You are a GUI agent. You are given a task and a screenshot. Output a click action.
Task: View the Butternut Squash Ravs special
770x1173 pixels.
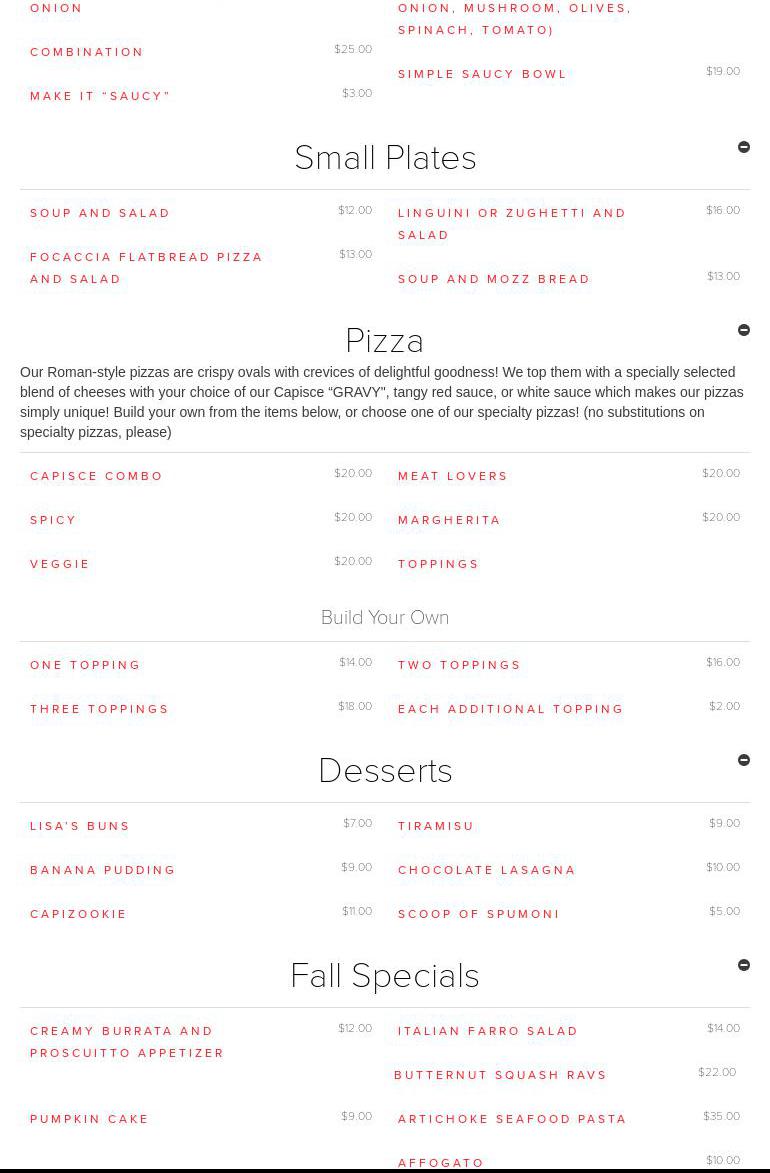(x=500, y=1075)
